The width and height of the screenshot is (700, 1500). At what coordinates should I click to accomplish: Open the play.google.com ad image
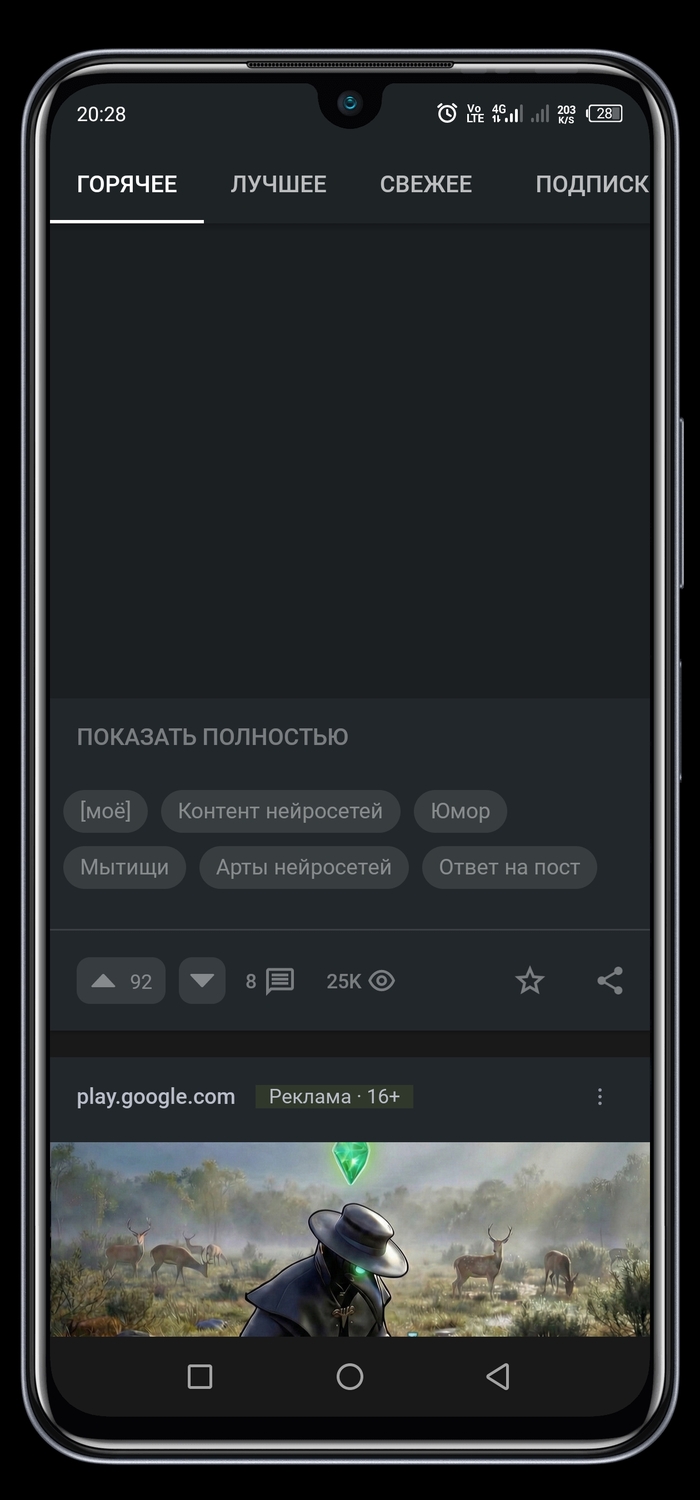(x=350, y=1240)
